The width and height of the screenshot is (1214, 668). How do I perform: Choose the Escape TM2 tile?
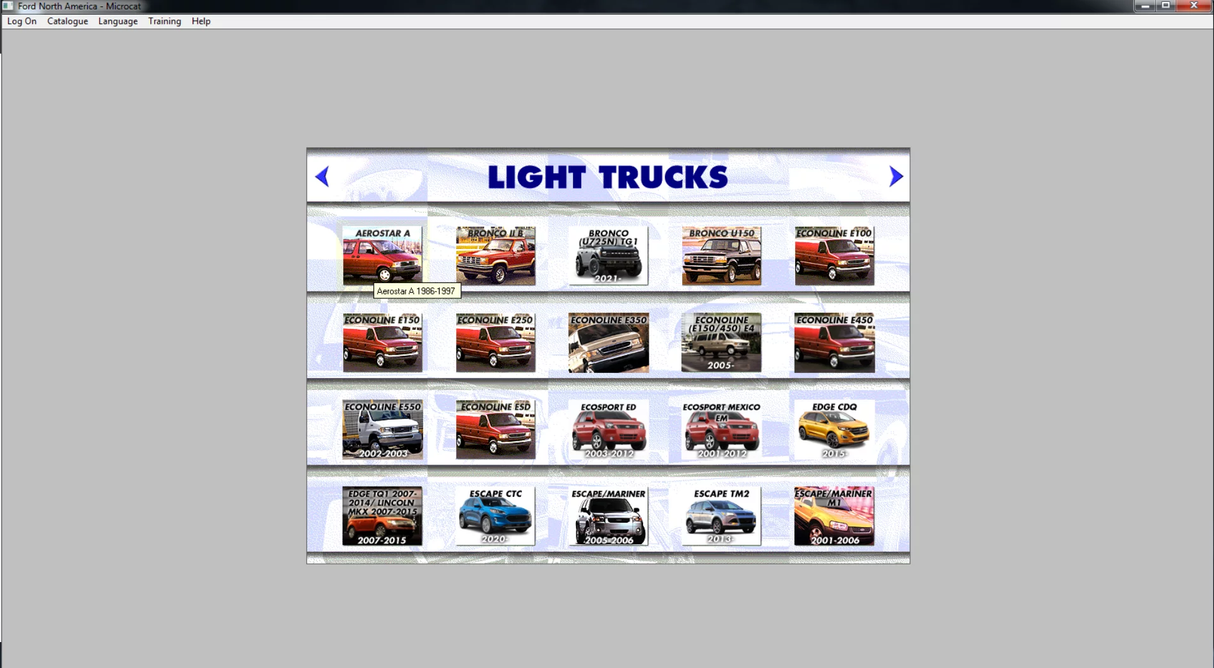tap(721, 516)
